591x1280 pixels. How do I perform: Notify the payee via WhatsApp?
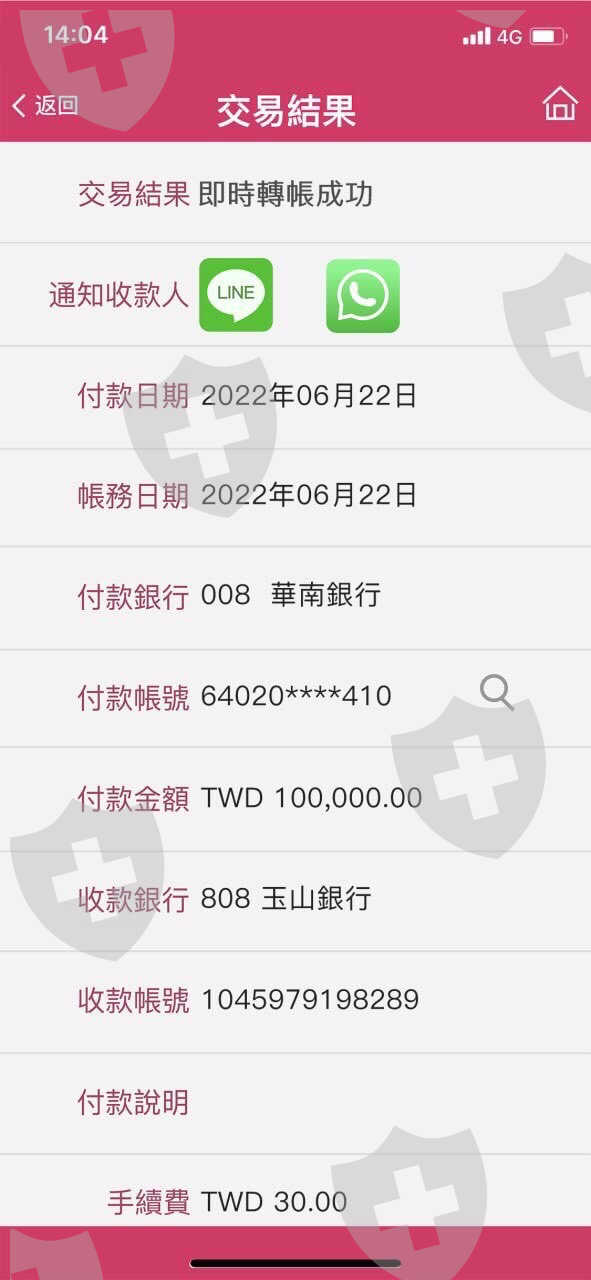pos(363,295)
